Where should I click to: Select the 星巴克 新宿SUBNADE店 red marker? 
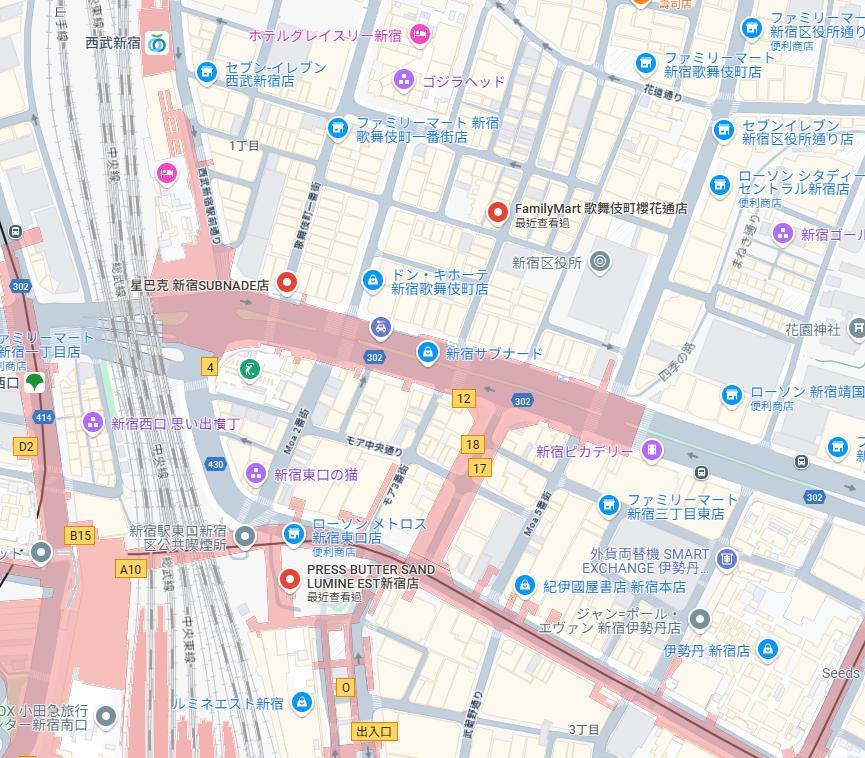287,282
